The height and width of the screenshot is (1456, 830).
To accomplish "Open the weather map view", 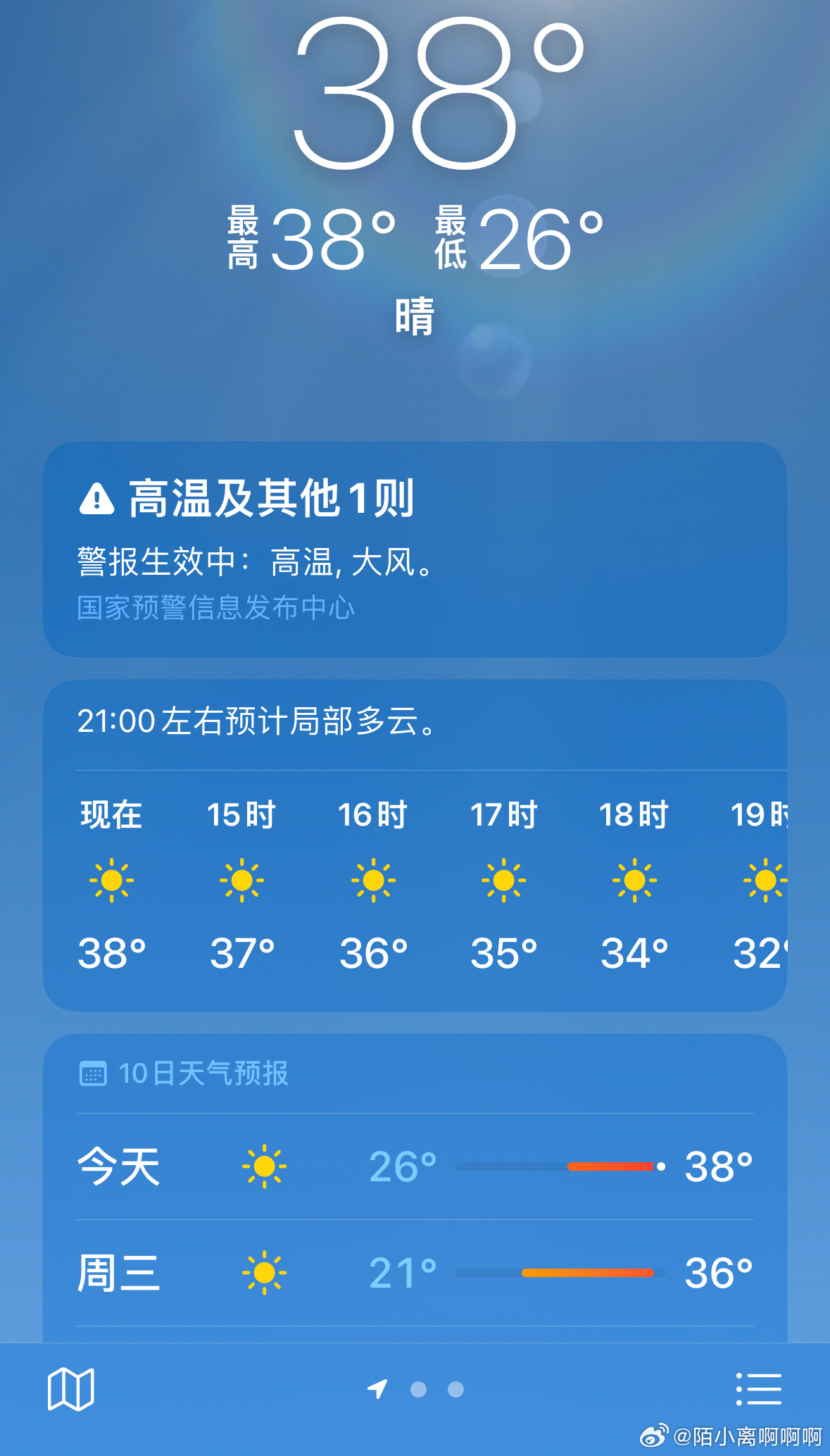I will point(70,1389).
